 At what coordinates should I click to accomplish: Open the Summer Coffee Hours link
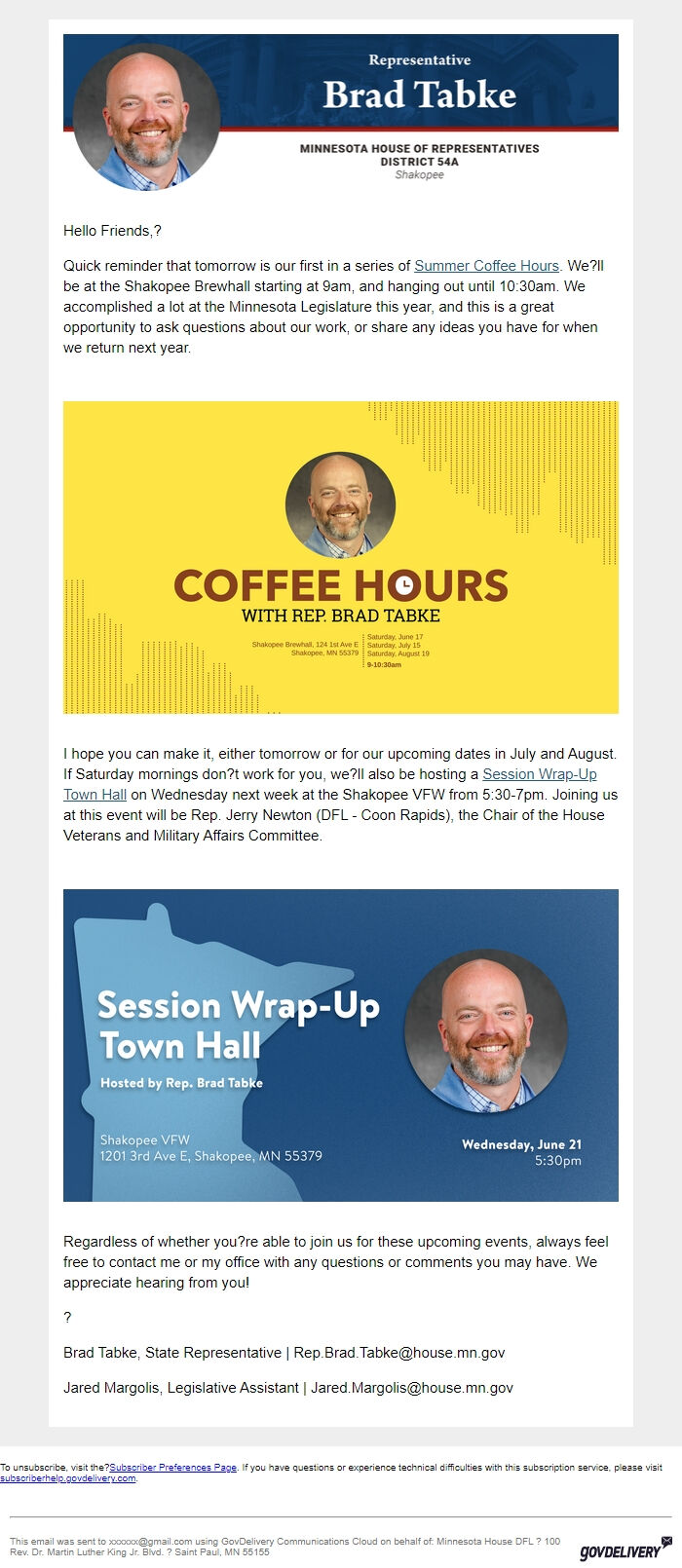(x=486, y=266)
